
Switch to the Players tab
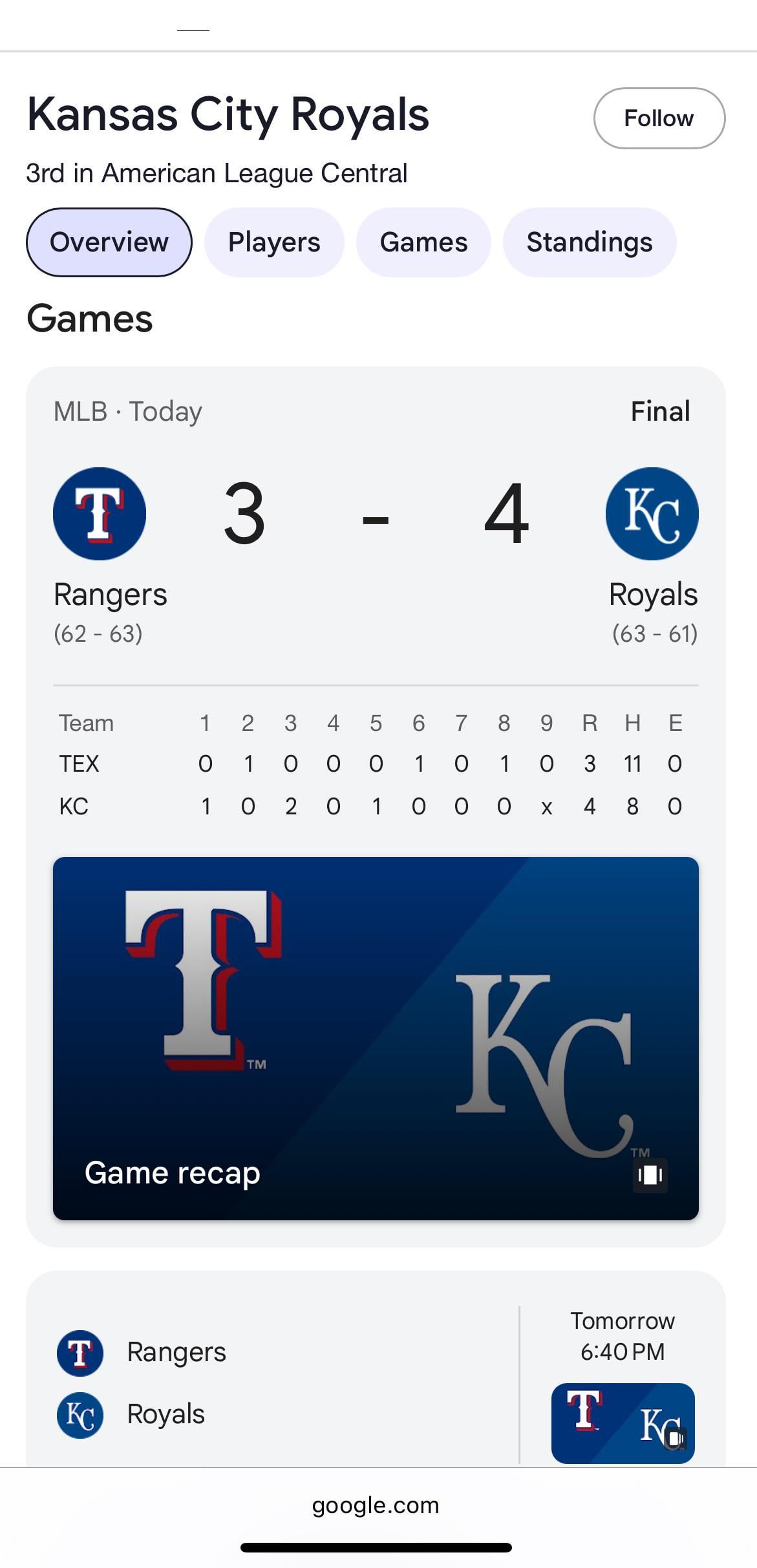tap(274, 242)
